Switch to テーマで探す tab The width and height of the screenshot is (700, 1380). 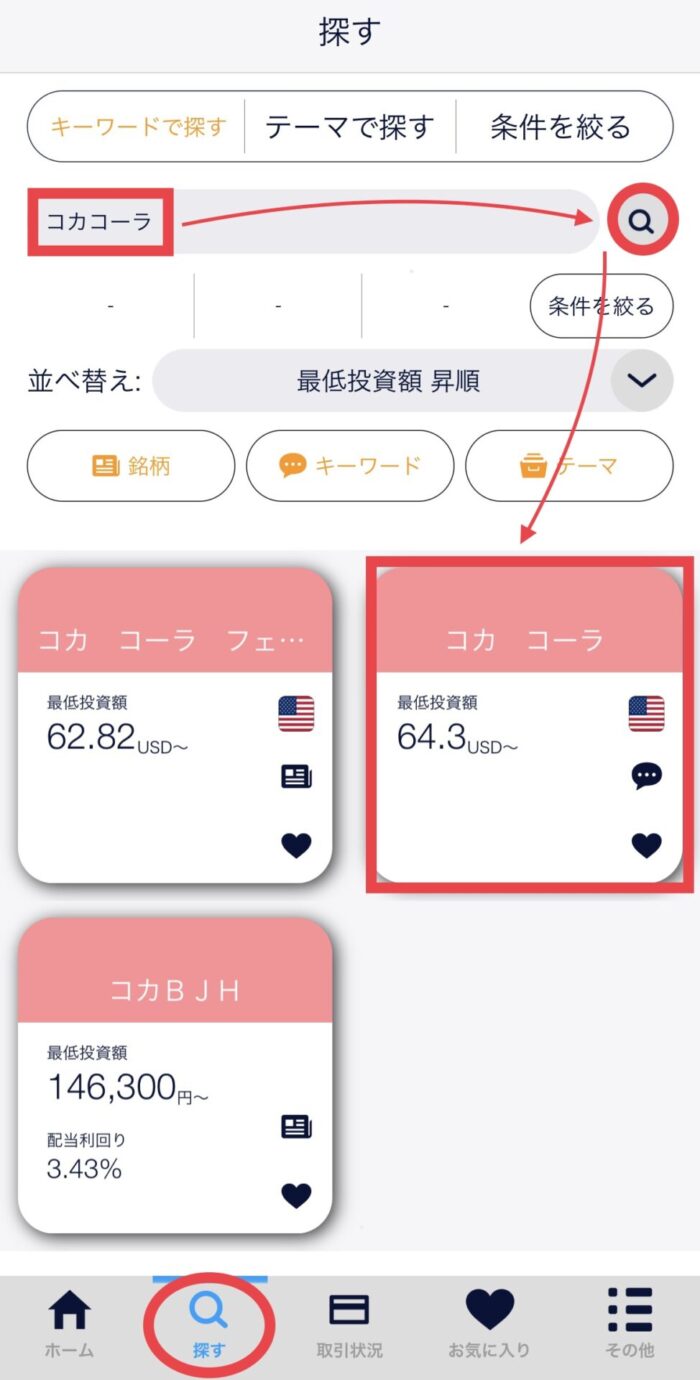point(350,127)
